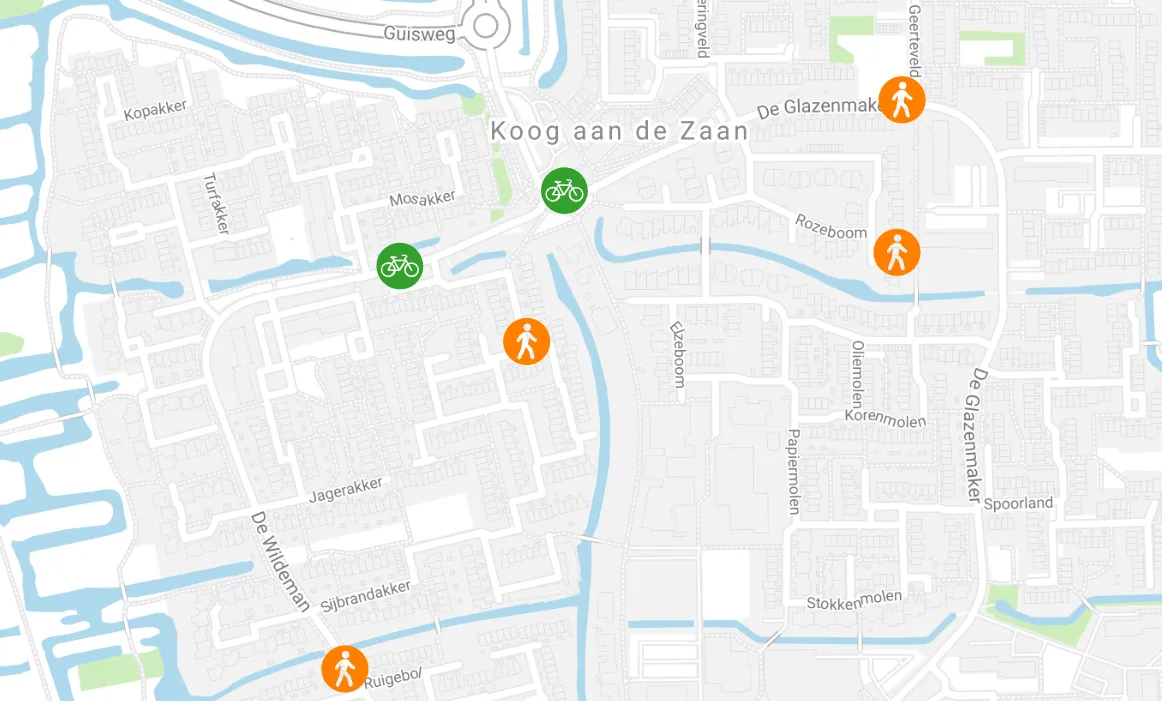Select the bicycle marker near Koog aan de Zaan

coord(564,190)
